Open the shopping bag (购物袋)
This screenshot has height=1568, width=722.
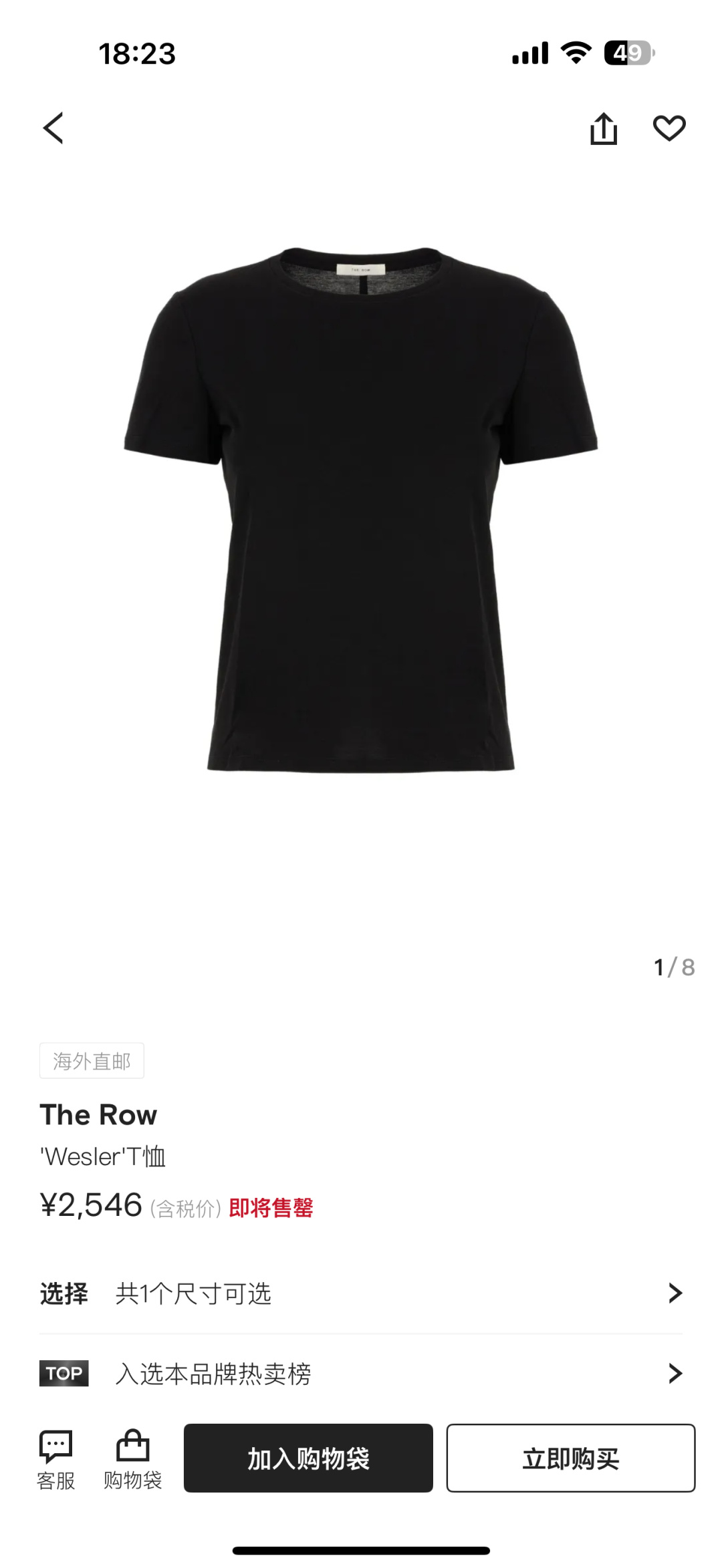pos(132,1459)
